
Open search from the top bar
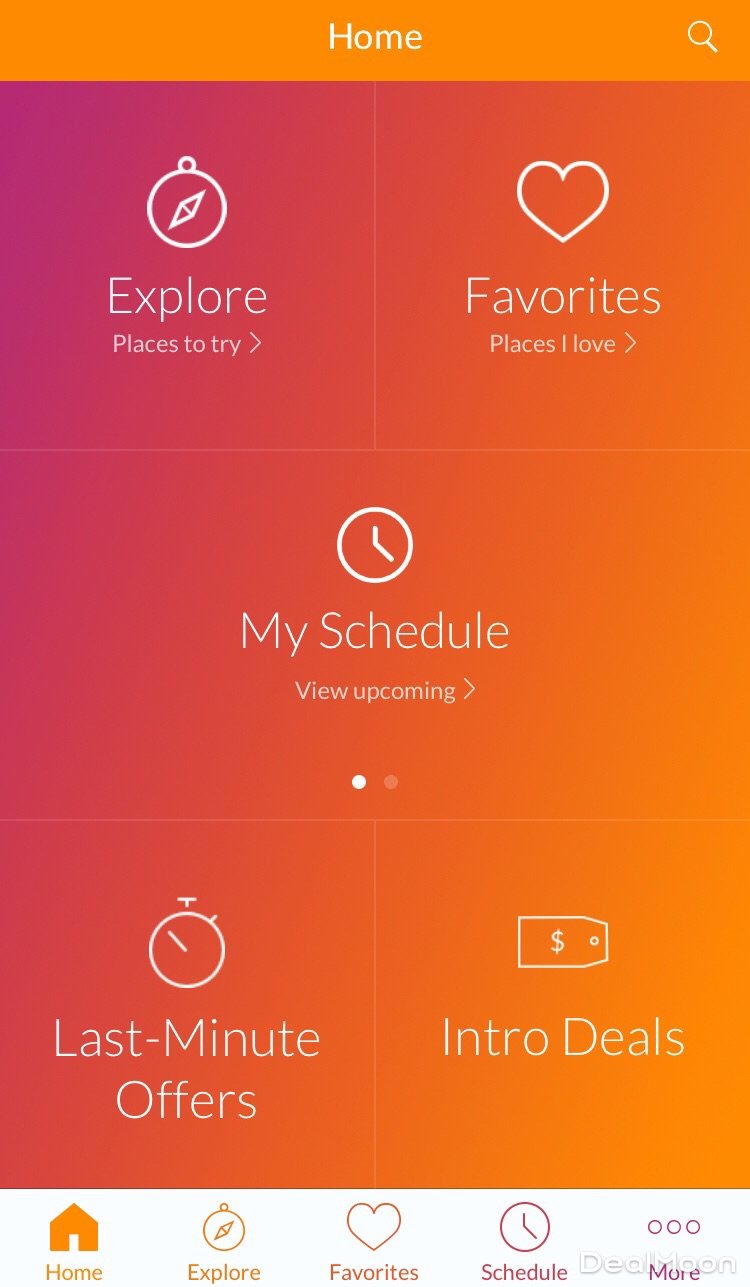pyautogui.click(x=703, y=38)
